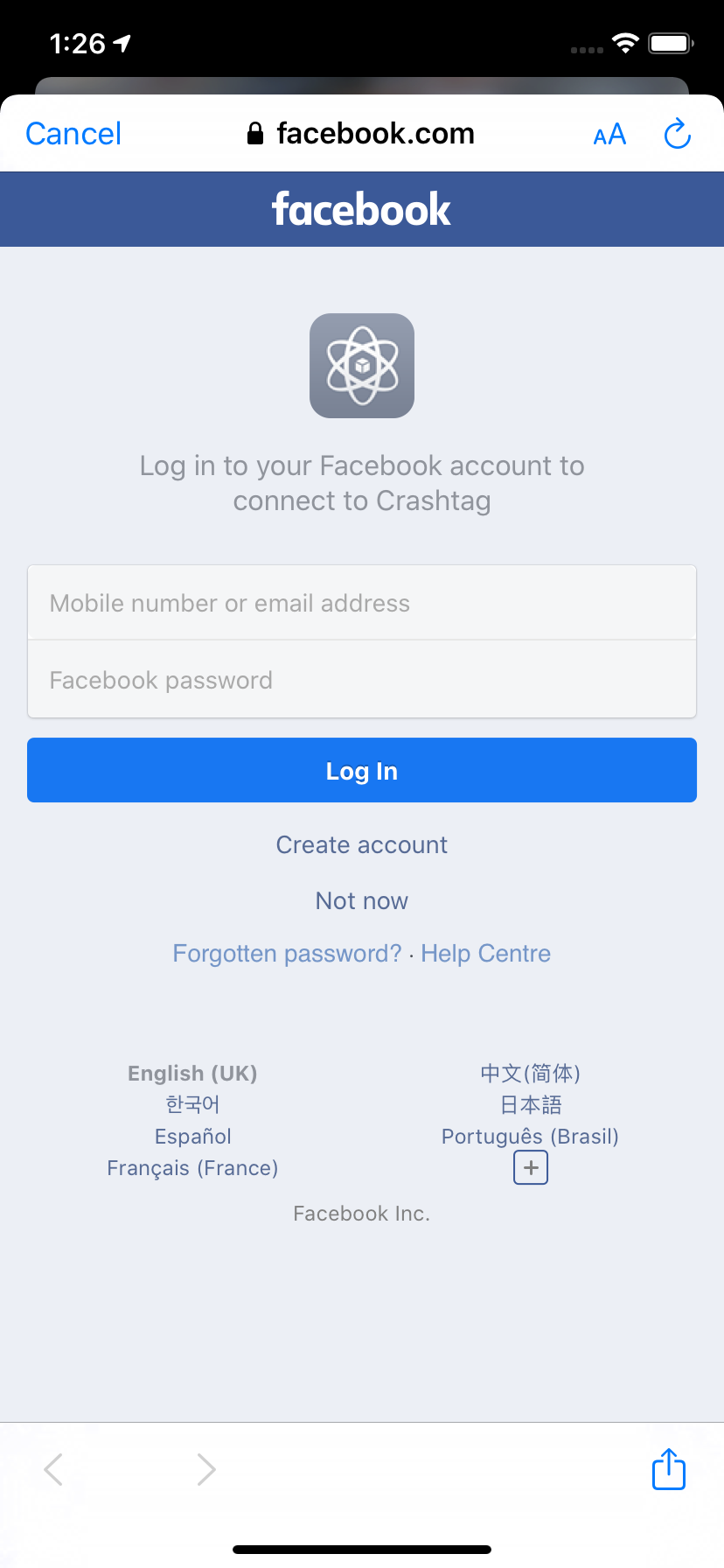Visit the Help Centre

486,953
